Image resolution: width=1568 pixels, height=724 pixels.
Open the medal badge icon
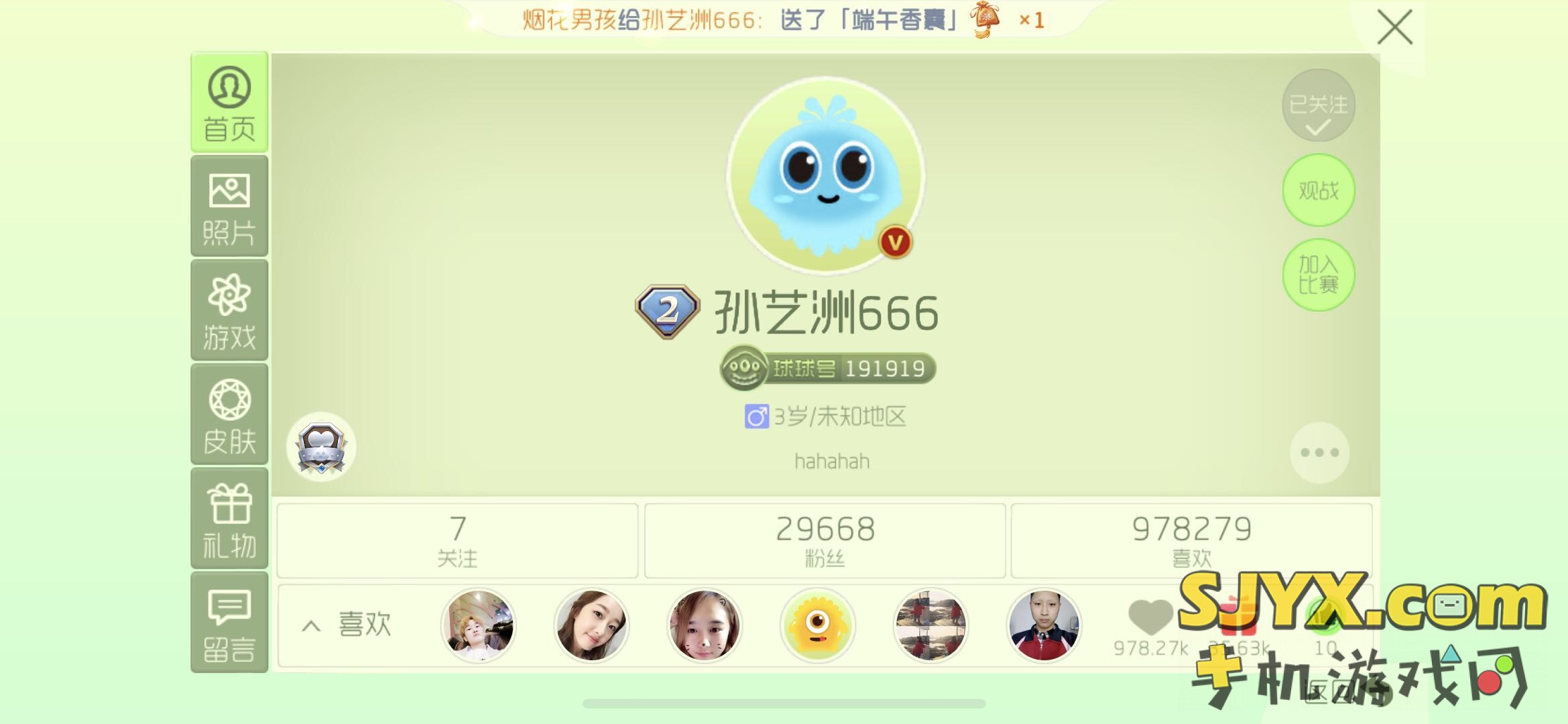coord(321,447)
